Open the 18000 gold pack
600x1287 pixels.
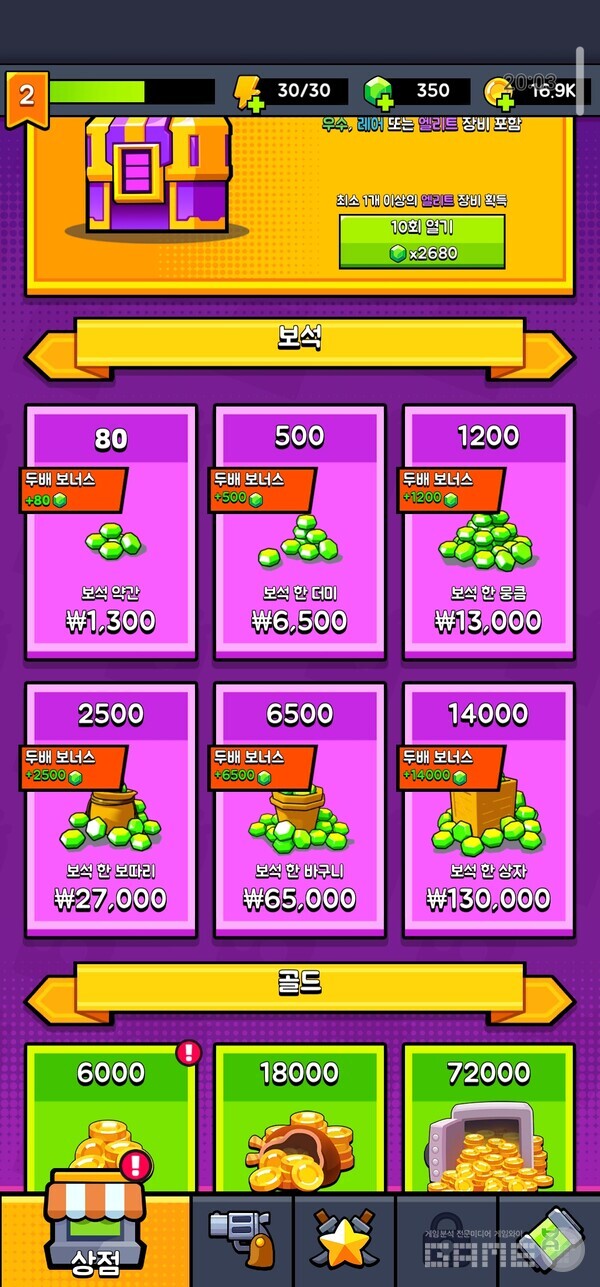coord(300,1118)
